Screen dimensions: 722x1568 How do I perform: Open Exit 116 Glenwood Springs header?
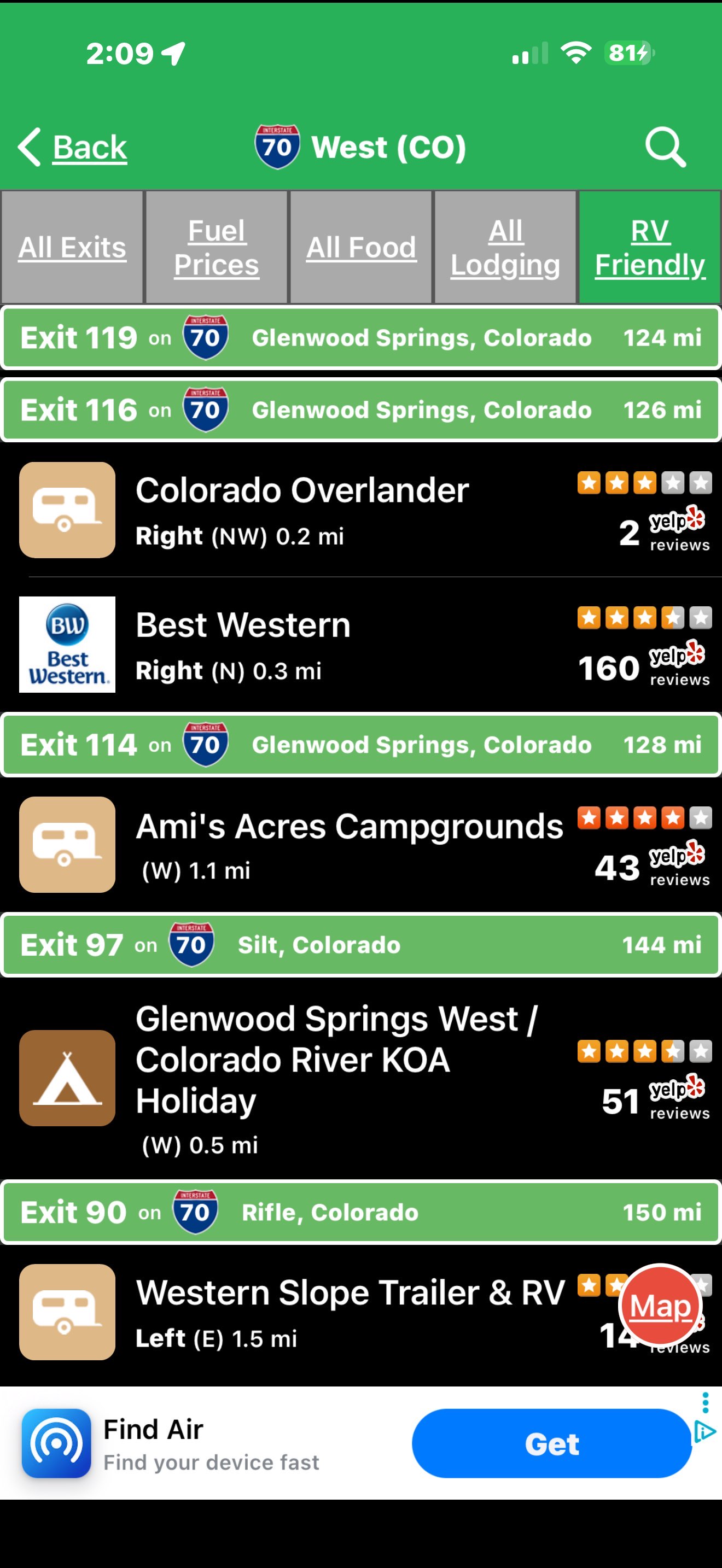tap(361, 409)
